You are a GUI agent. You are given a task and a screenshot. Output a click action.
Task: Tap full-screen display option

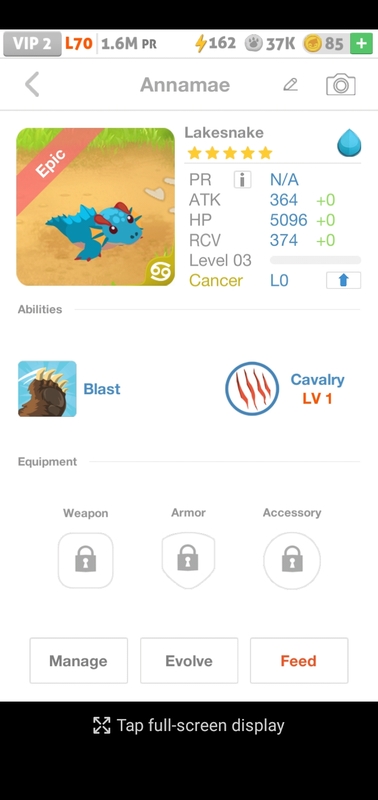[x=189, y=726]
